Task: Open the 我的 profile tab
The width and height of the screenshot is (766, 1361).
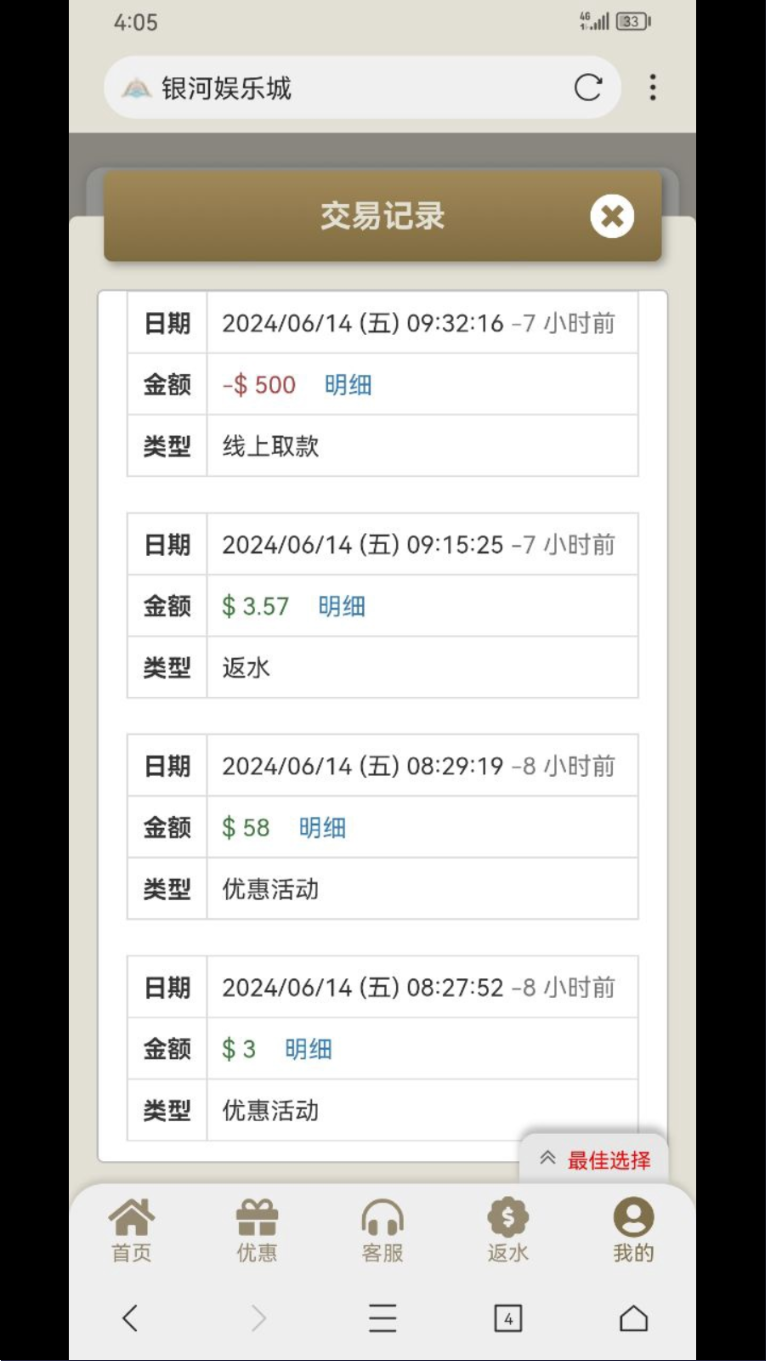Action: pos(633,1231)
